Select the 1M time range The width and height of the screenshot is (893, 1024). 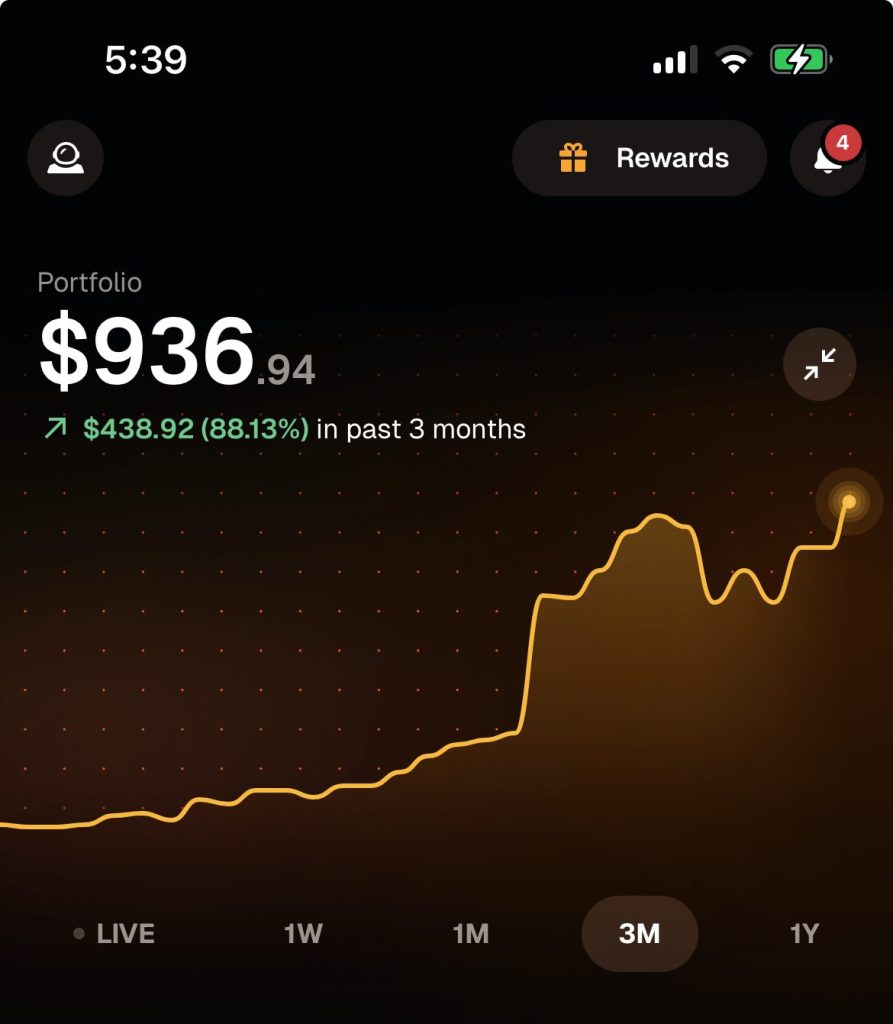[x=471, y=934]
